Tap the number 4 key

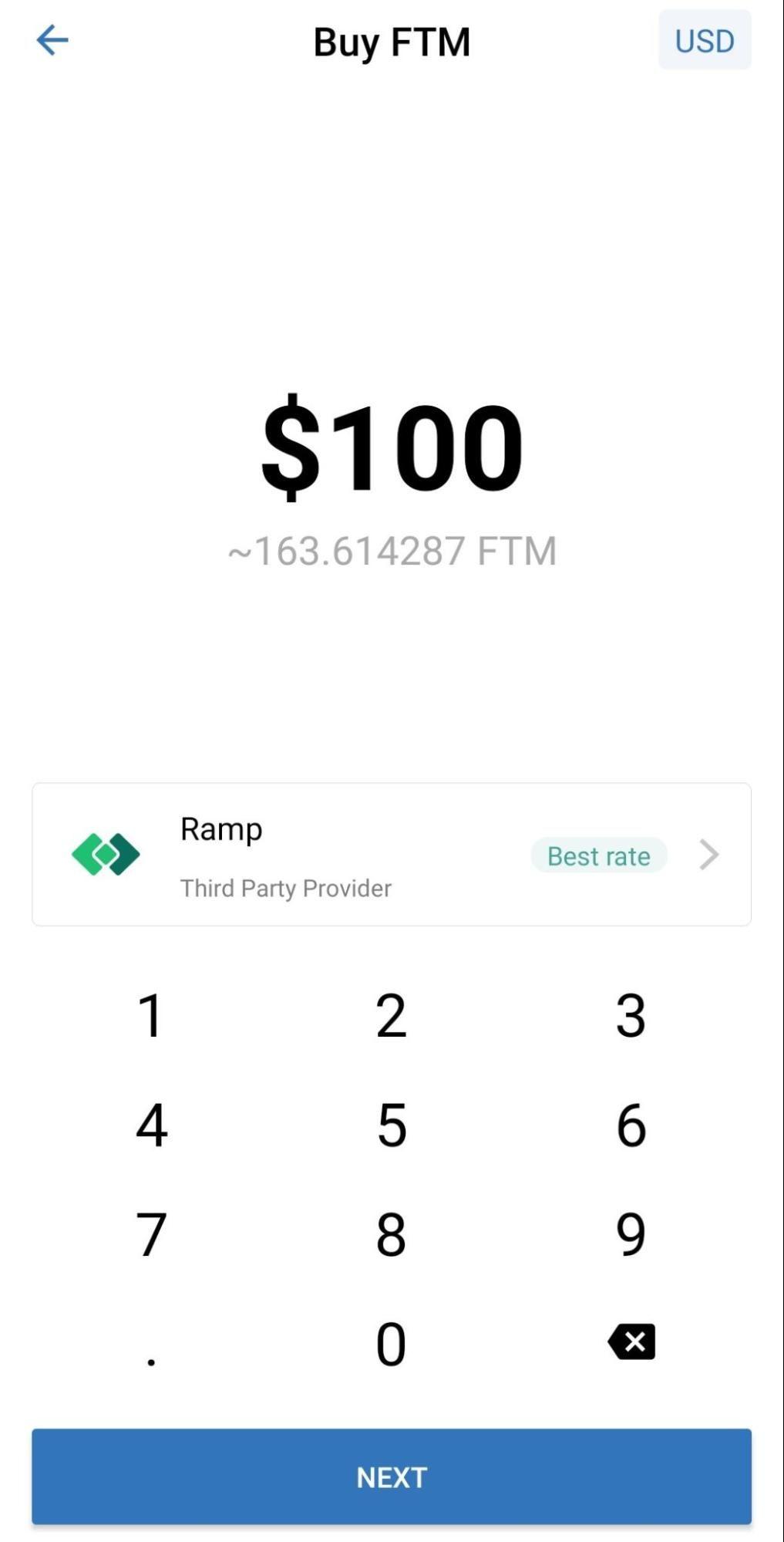point(150,1126)
